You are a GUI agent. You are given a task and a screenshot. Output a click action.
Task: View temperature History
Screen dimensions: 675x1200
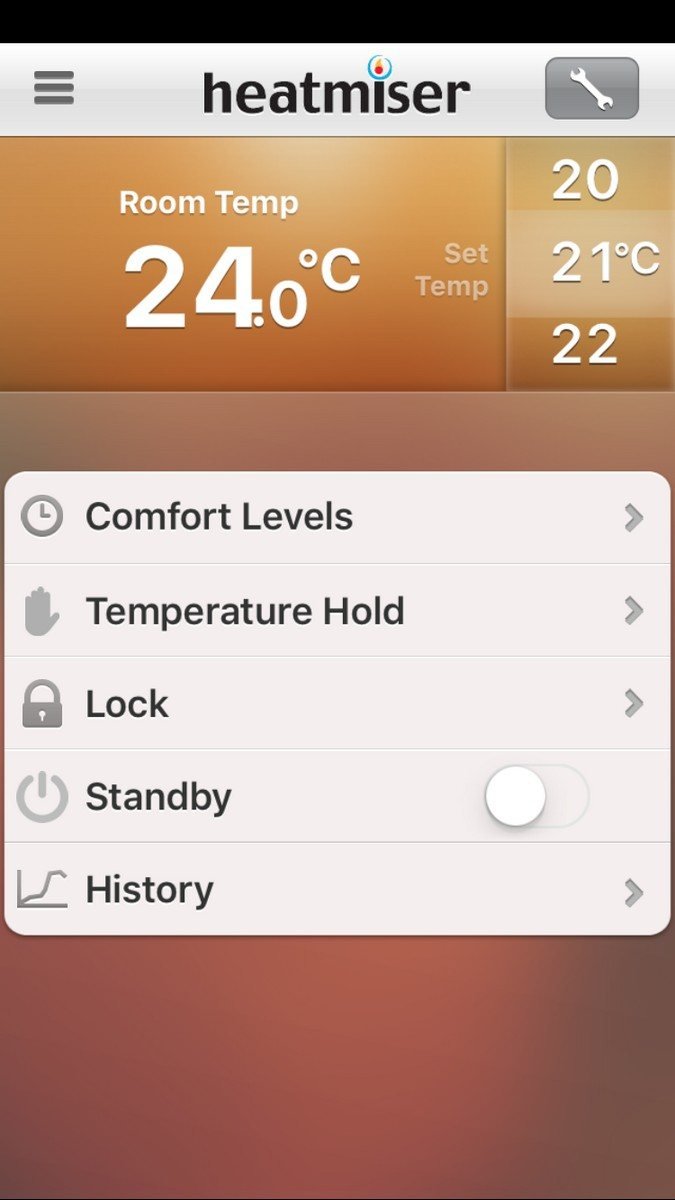pos(337,889)
